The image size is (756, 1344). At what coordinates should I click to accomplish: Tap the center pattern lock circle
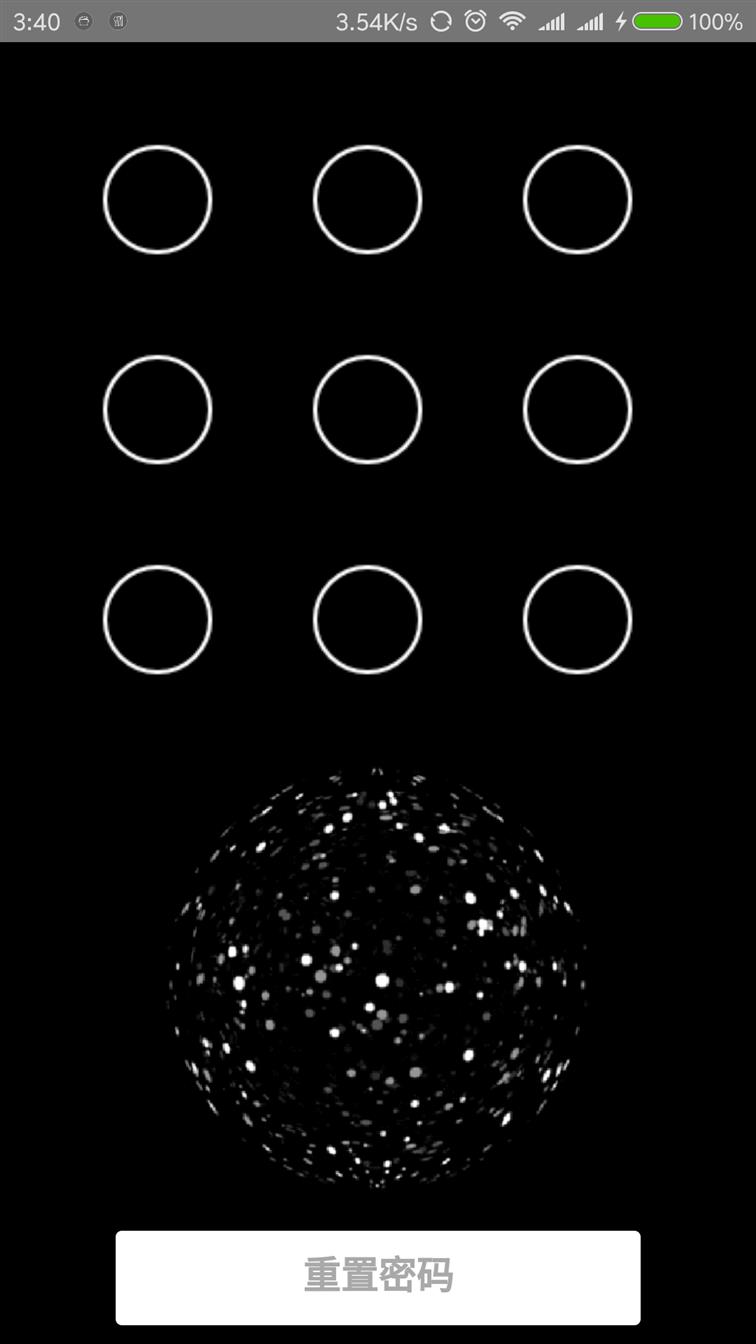[x=367, y=410]
